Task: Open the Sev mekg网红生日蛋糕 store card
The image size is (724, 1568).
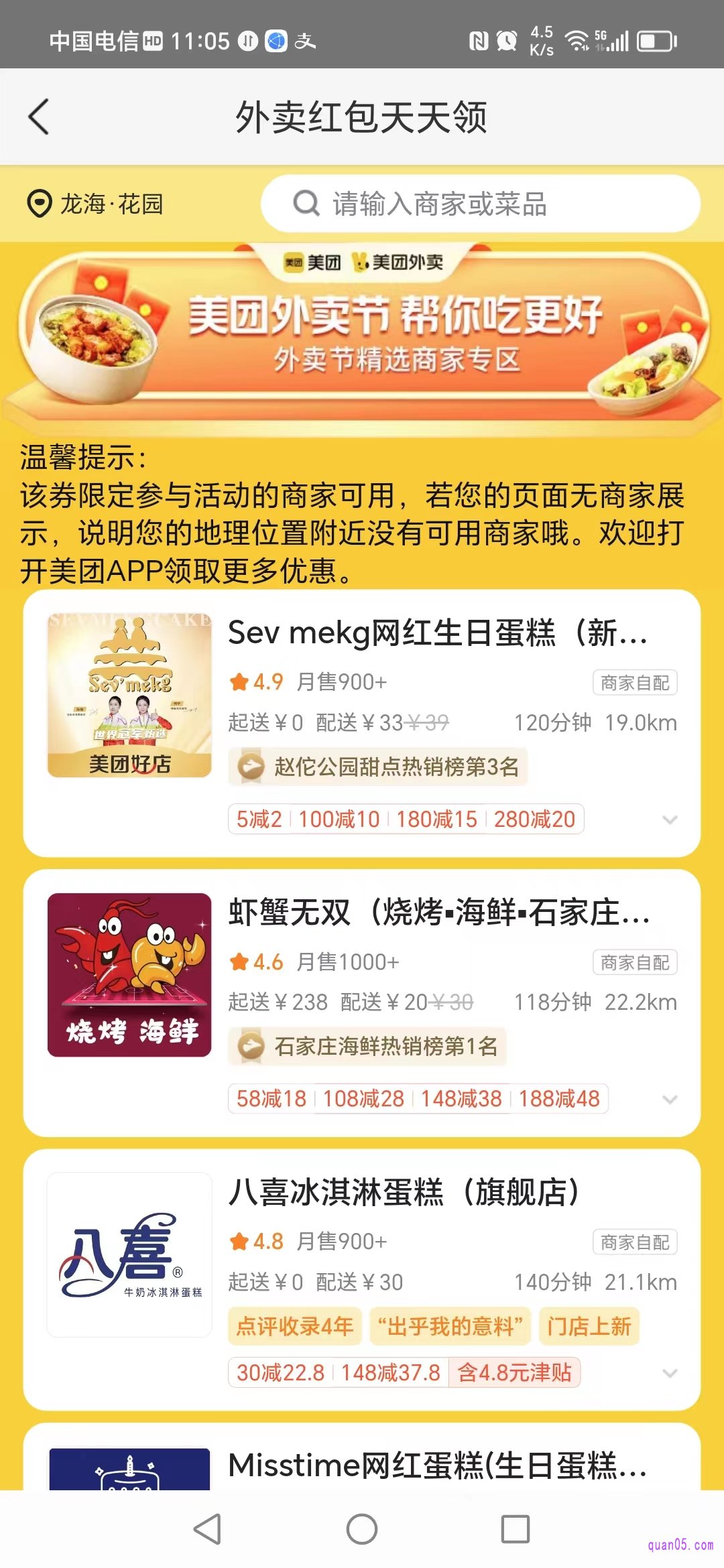Action: [437, 633]
